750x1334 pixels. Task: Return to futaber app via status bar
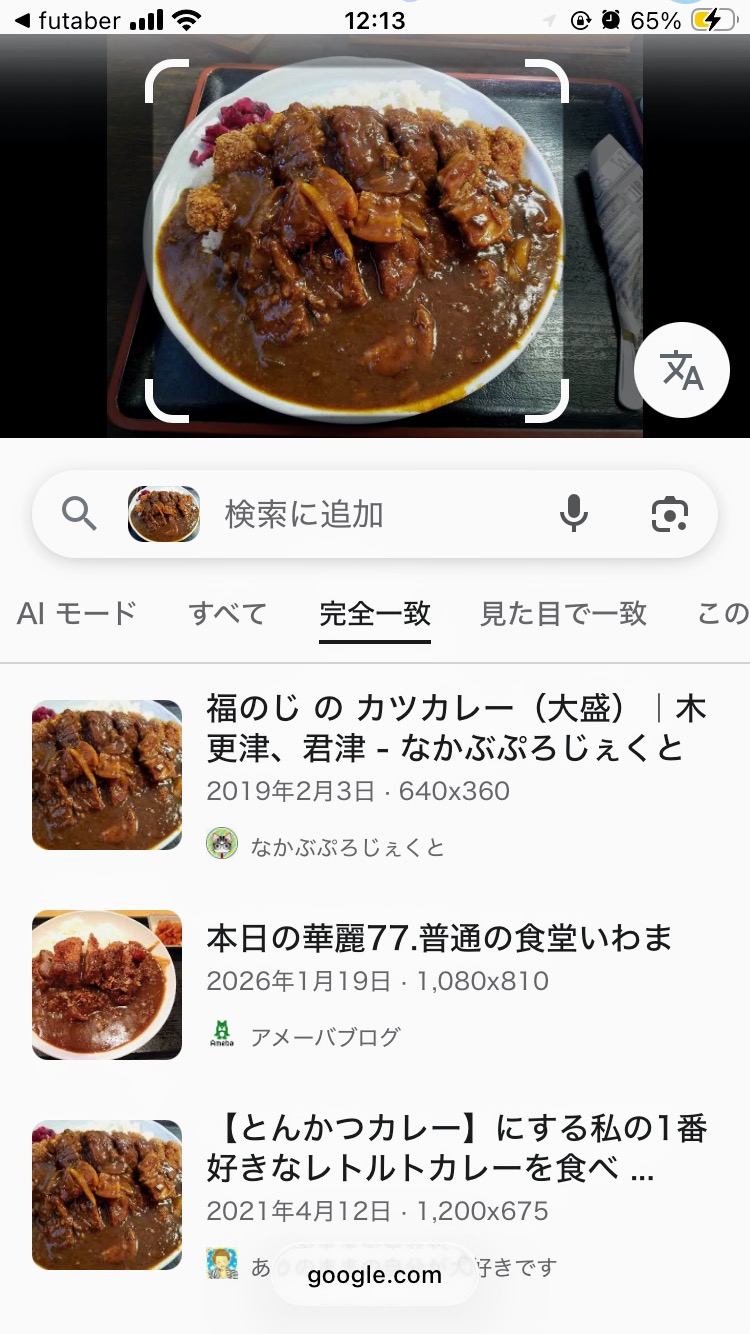pos(68,20)
